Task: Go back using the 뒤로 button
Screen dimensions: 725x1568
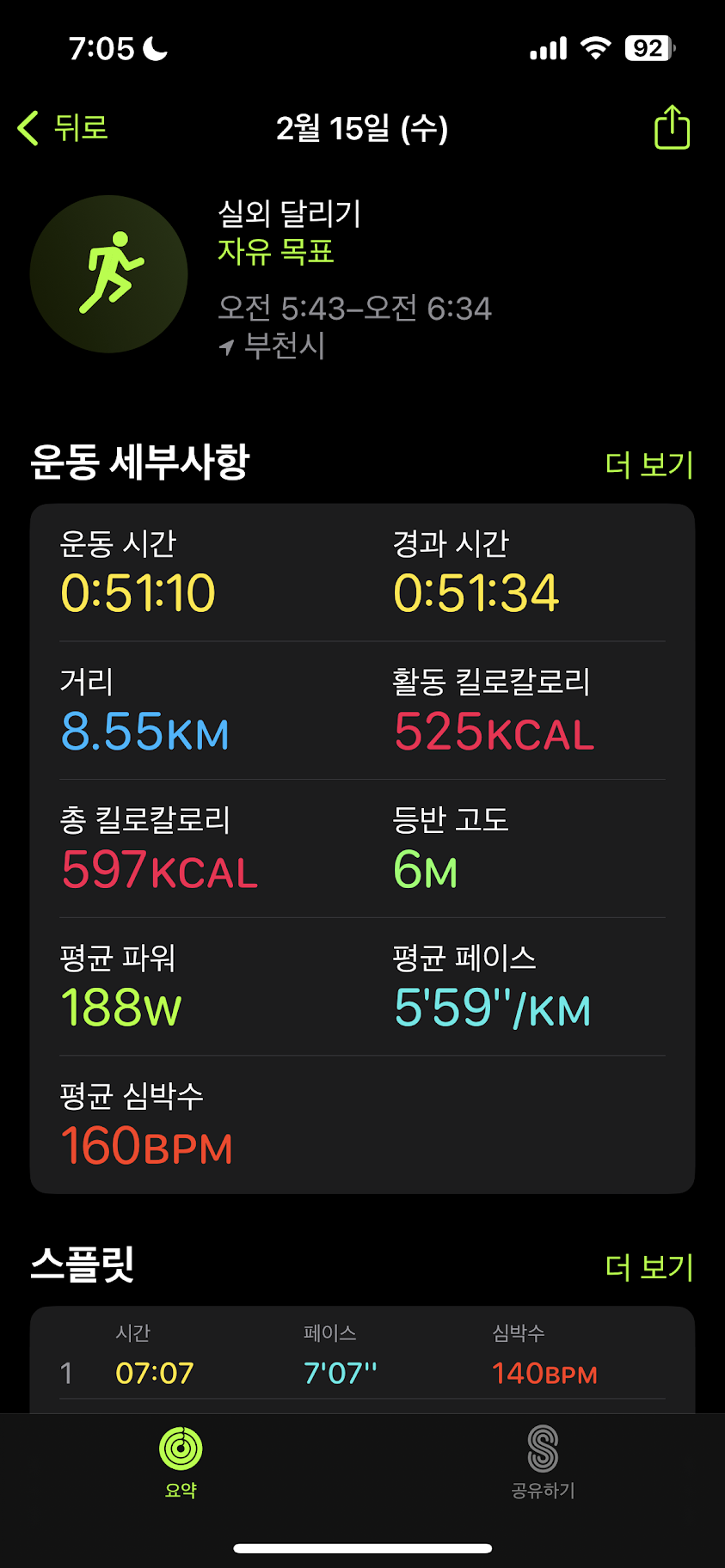Action: coord(64,128)
